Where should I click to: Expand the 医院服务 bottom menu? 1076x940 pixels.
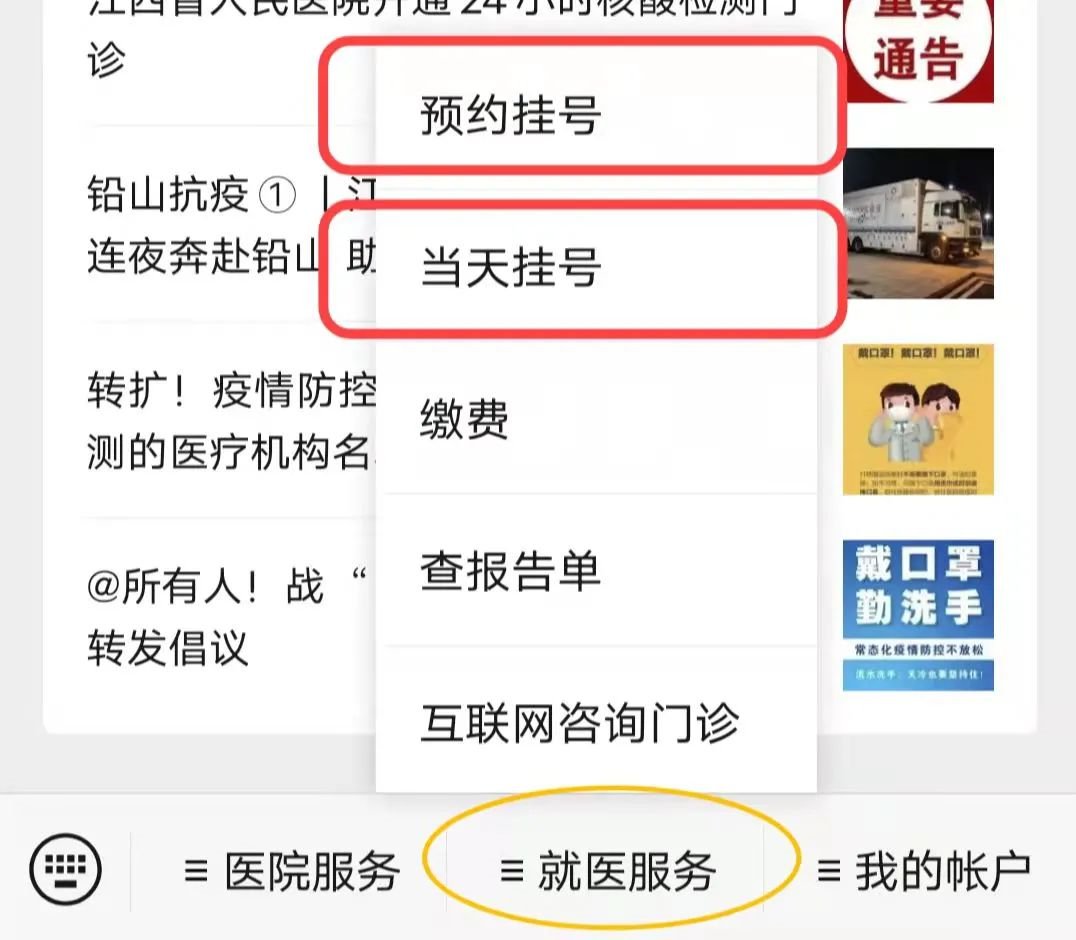point(292,872)
